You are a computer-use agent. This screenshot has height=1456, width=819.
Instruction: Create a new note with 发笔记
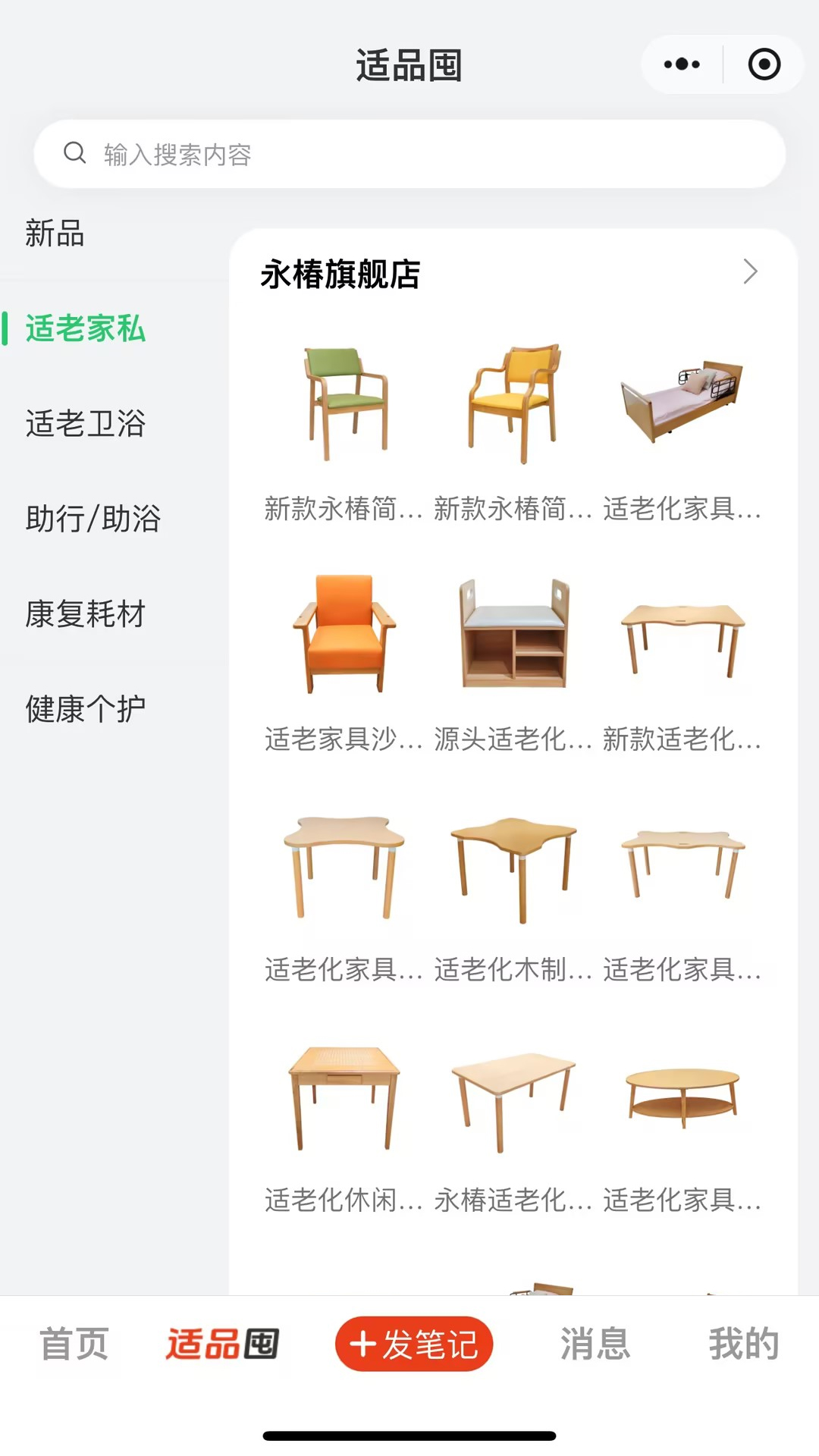point(414,1344)
